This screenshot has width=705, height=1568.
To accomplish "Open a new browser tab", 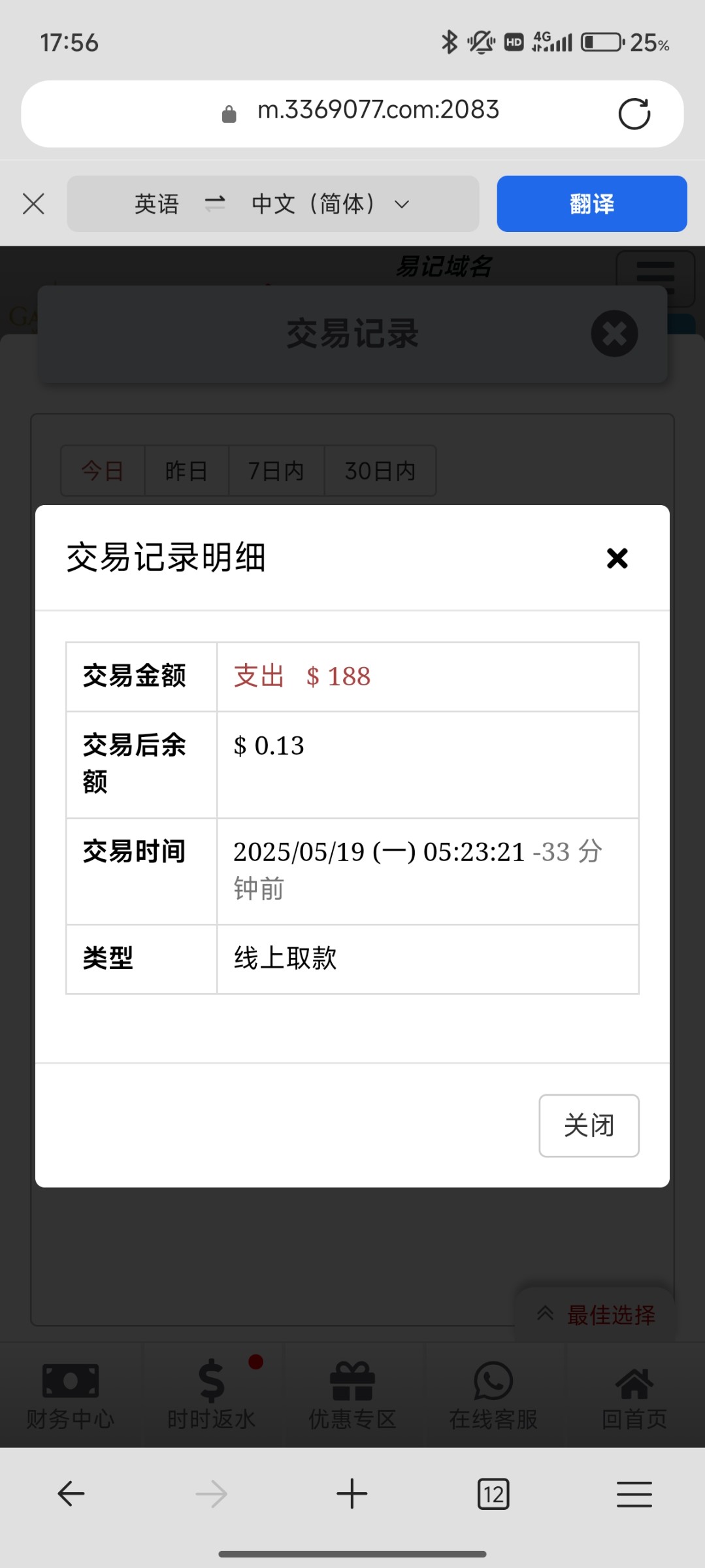I will (352, 1494).
